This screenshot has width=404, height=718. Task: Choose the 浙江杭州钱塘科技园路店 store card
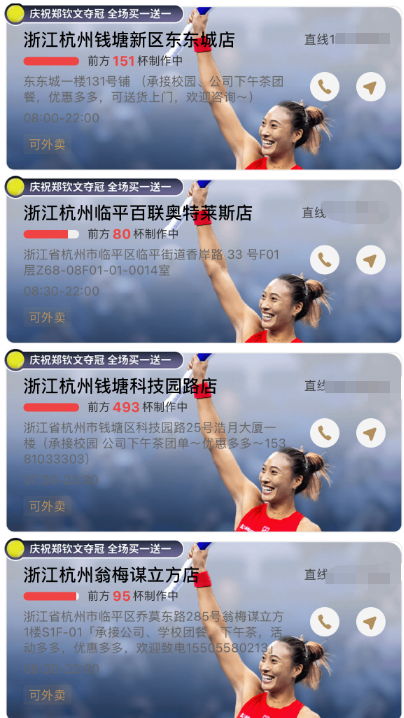pos(204,442)
